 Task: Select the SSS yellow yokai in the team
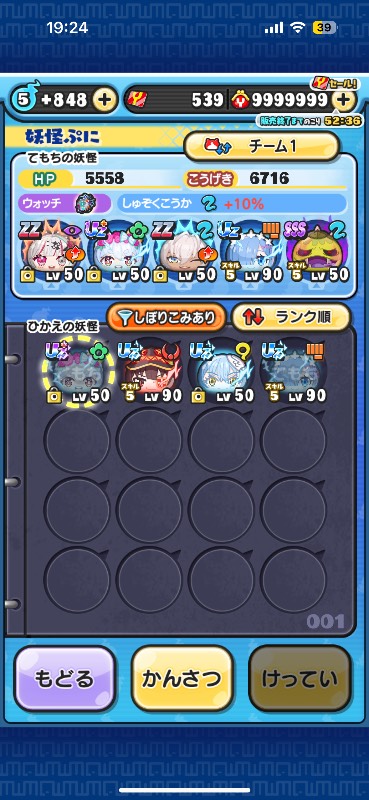pos(318,253)
